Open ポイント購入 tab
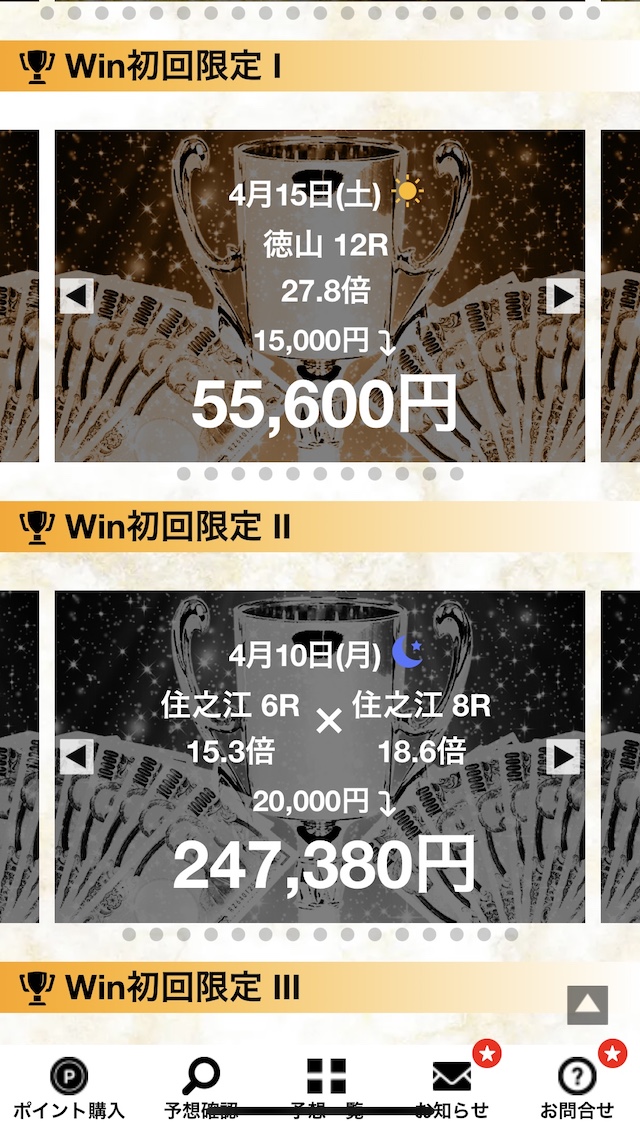Viewport: 640px width, 1129px height. pos(69,1089)
